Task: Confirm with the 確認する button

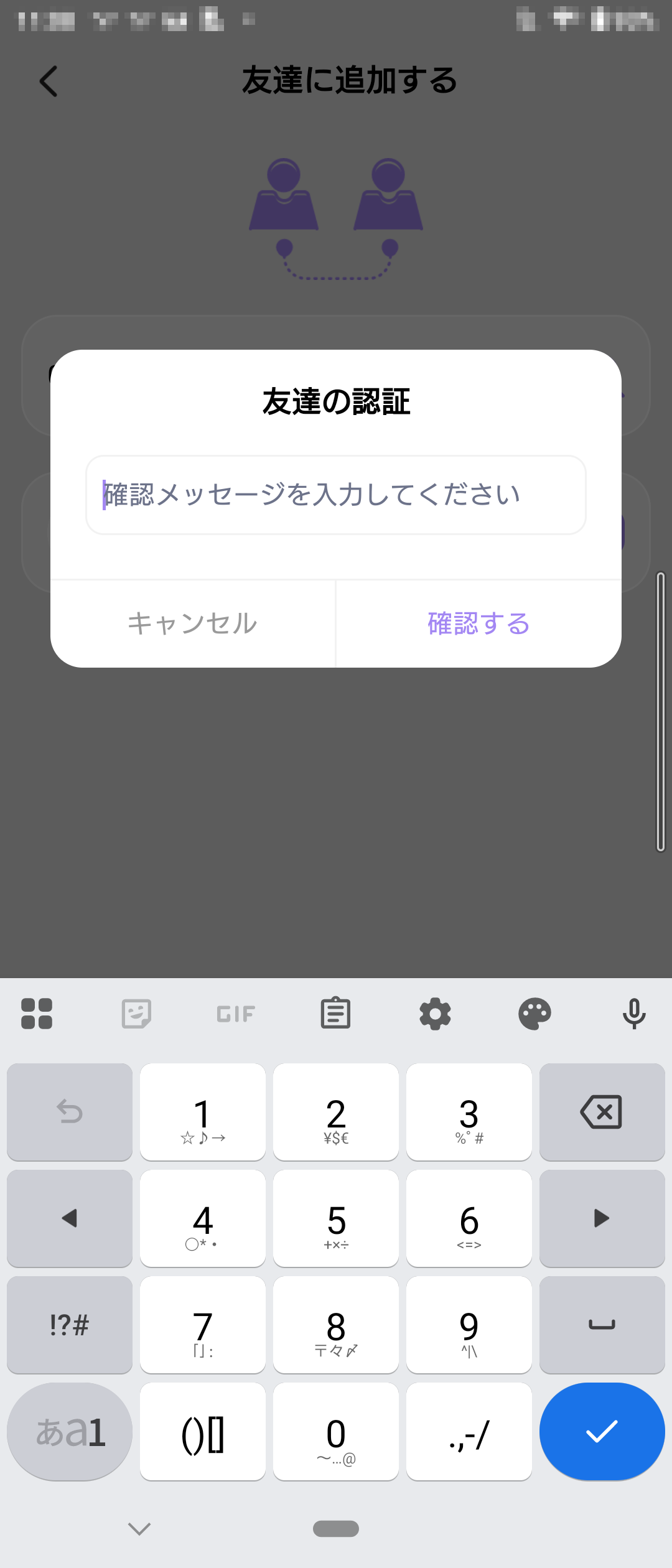Action: (478, 623)
